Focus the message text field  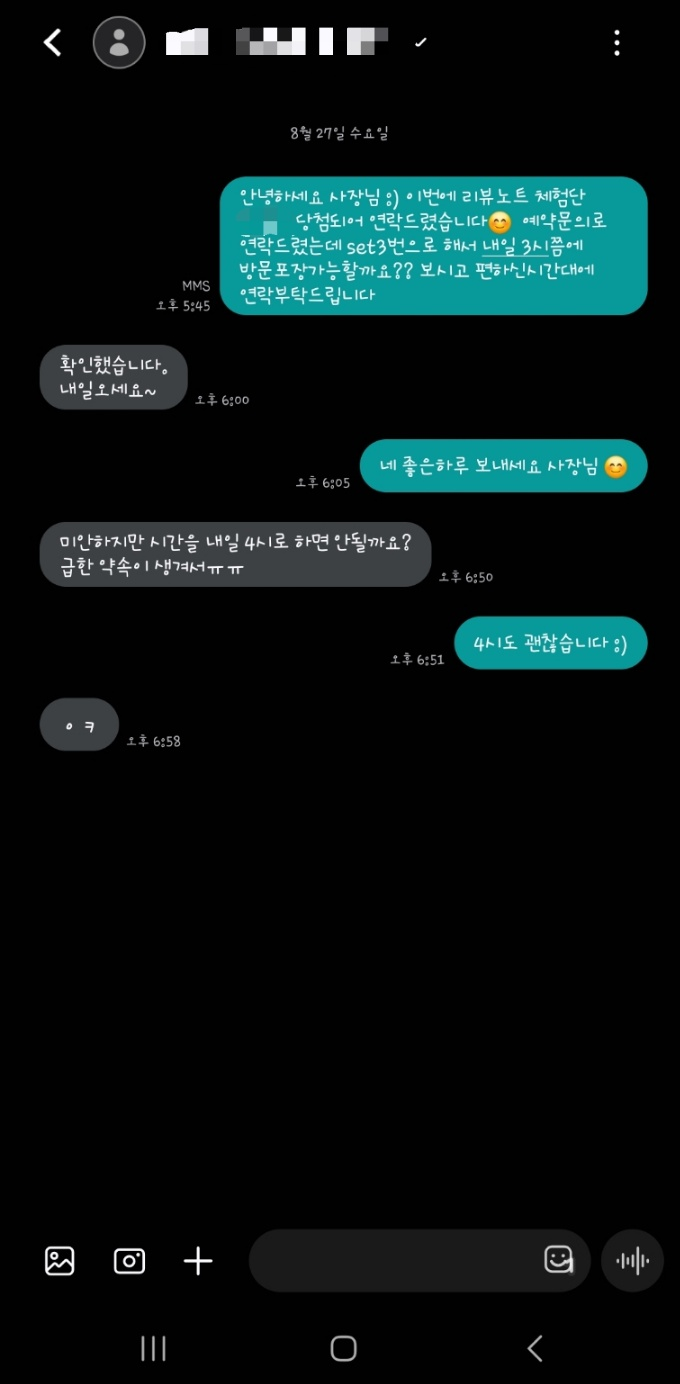[390, 1261]
